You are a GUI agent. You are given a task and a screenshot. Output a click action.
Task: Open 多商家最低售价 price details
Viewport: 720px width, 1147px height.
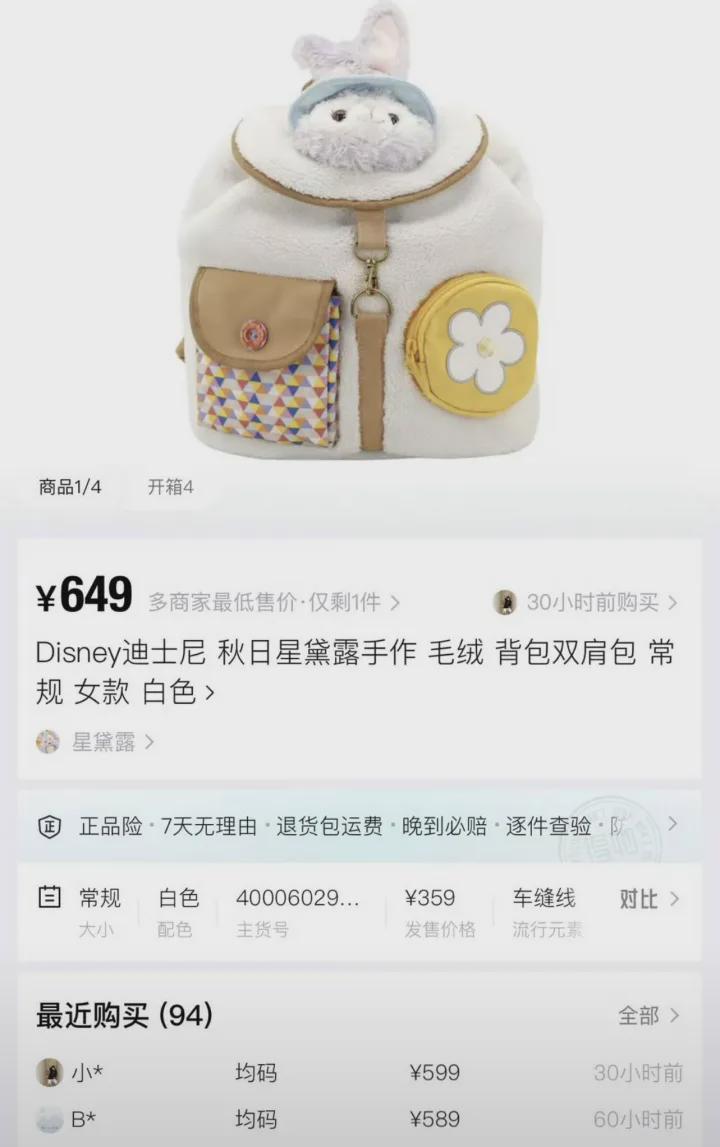click(x=273, y=602)
